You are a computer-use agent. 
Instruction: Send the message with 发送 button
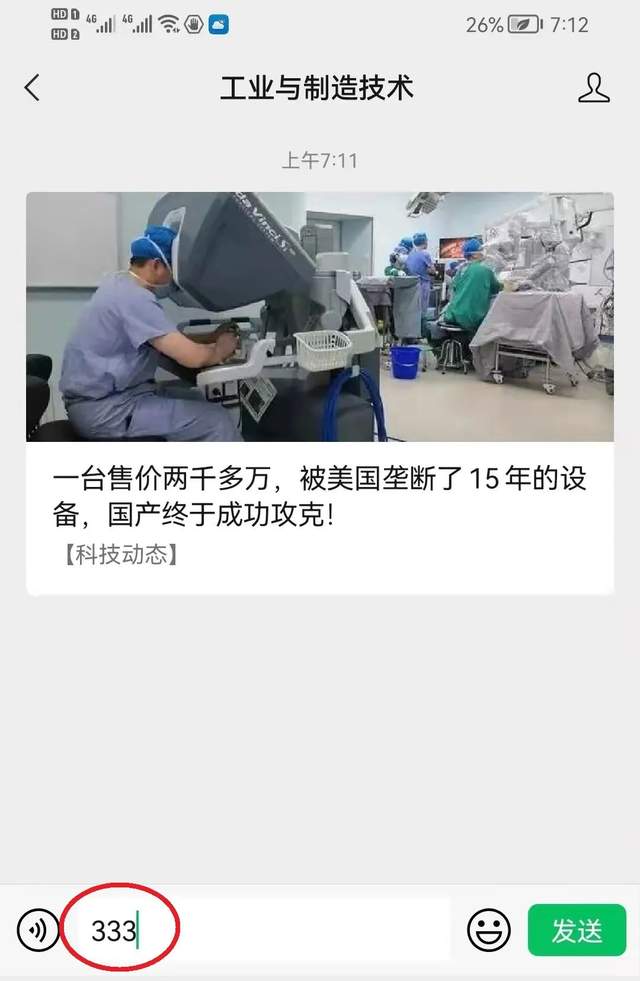coord(577,931)
